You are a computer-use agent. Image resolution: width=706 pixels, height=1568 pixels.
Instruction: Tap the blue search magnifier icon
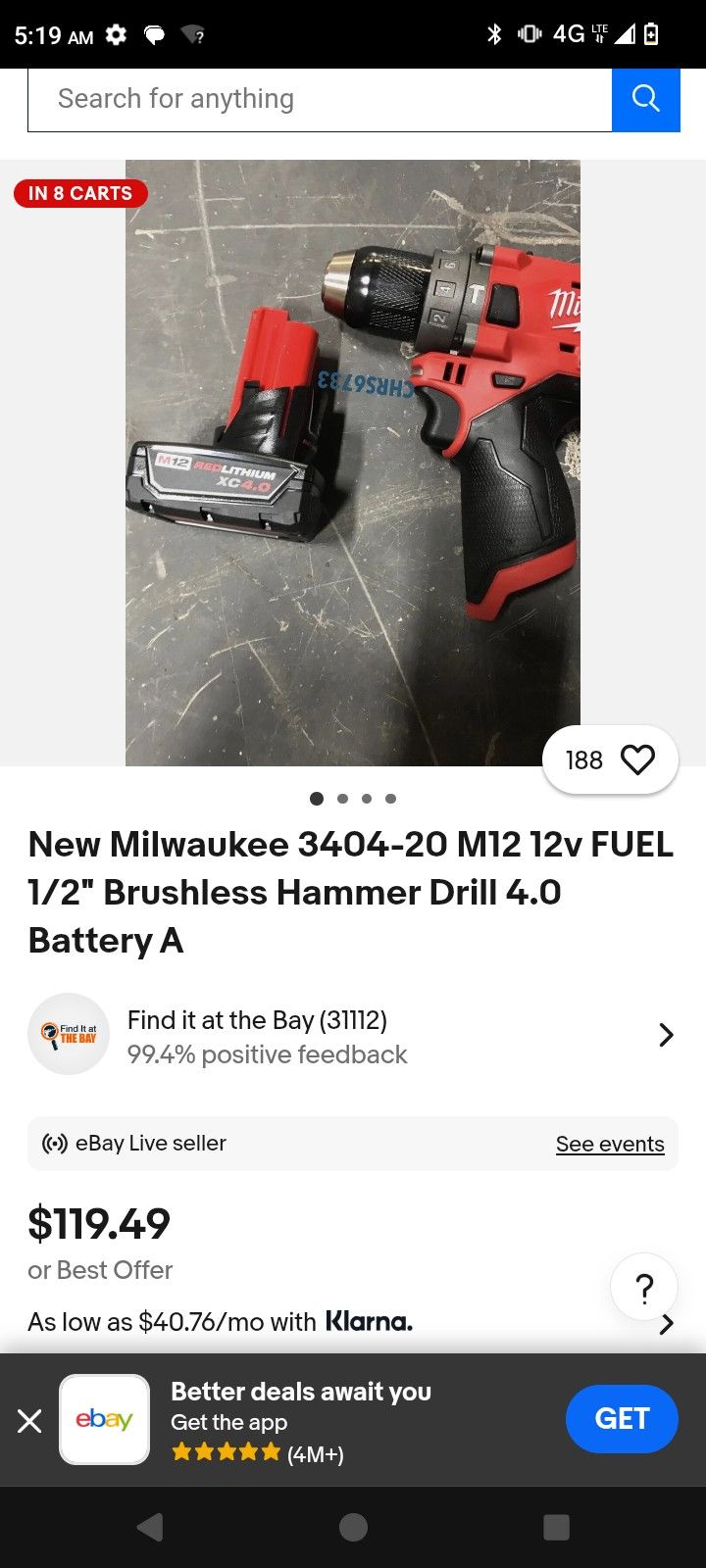(645, 98)
